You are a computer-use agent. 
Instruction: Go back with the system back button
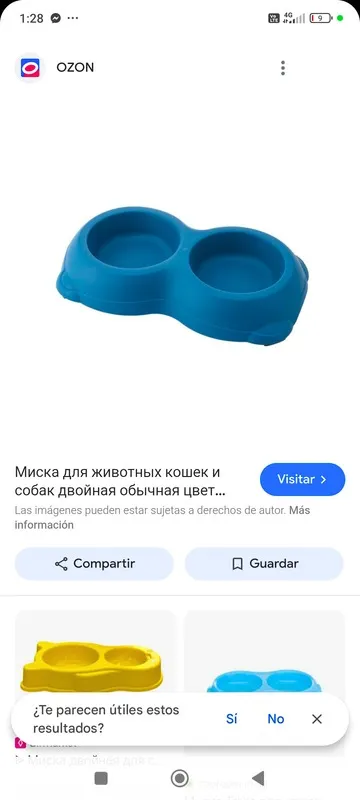pos(258,778)
